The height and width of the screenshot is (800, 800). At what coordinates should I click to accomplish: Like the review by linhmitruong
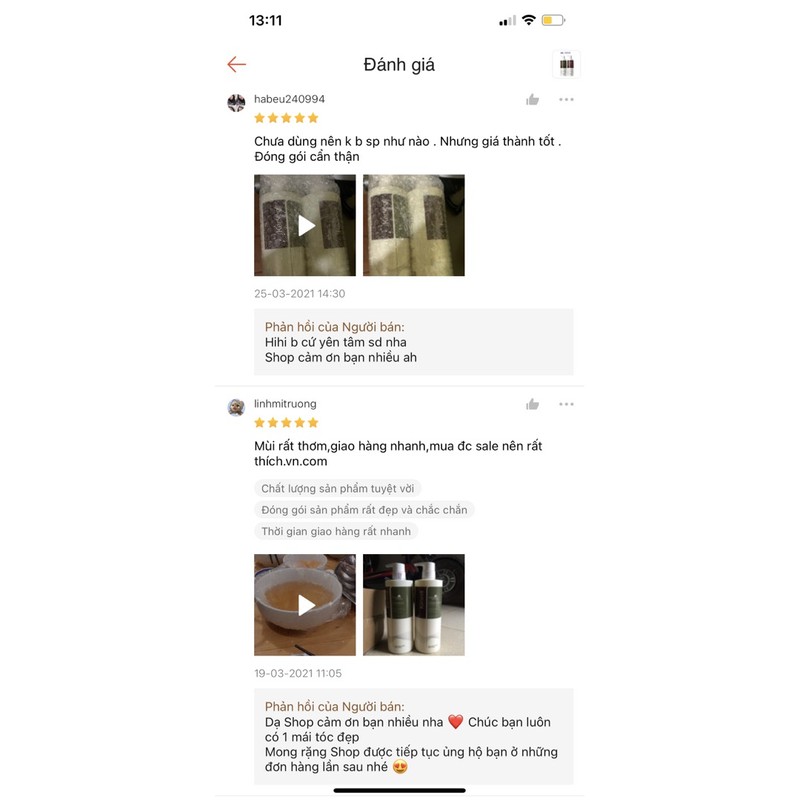tap(533, 404)
